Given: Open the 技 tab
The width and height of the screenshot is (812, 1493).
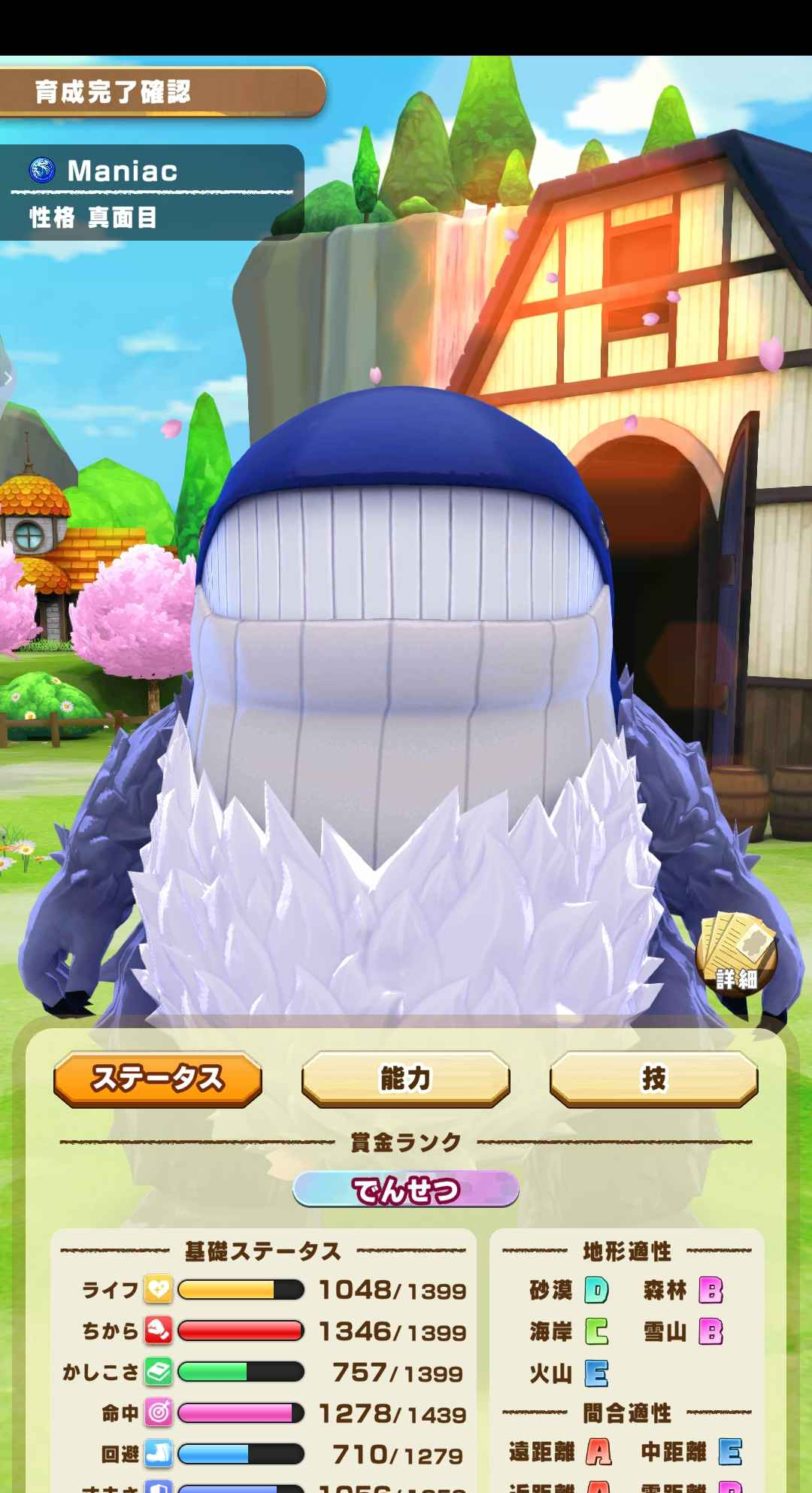Looking at the screenshot, I should (x=653, y=1079).
